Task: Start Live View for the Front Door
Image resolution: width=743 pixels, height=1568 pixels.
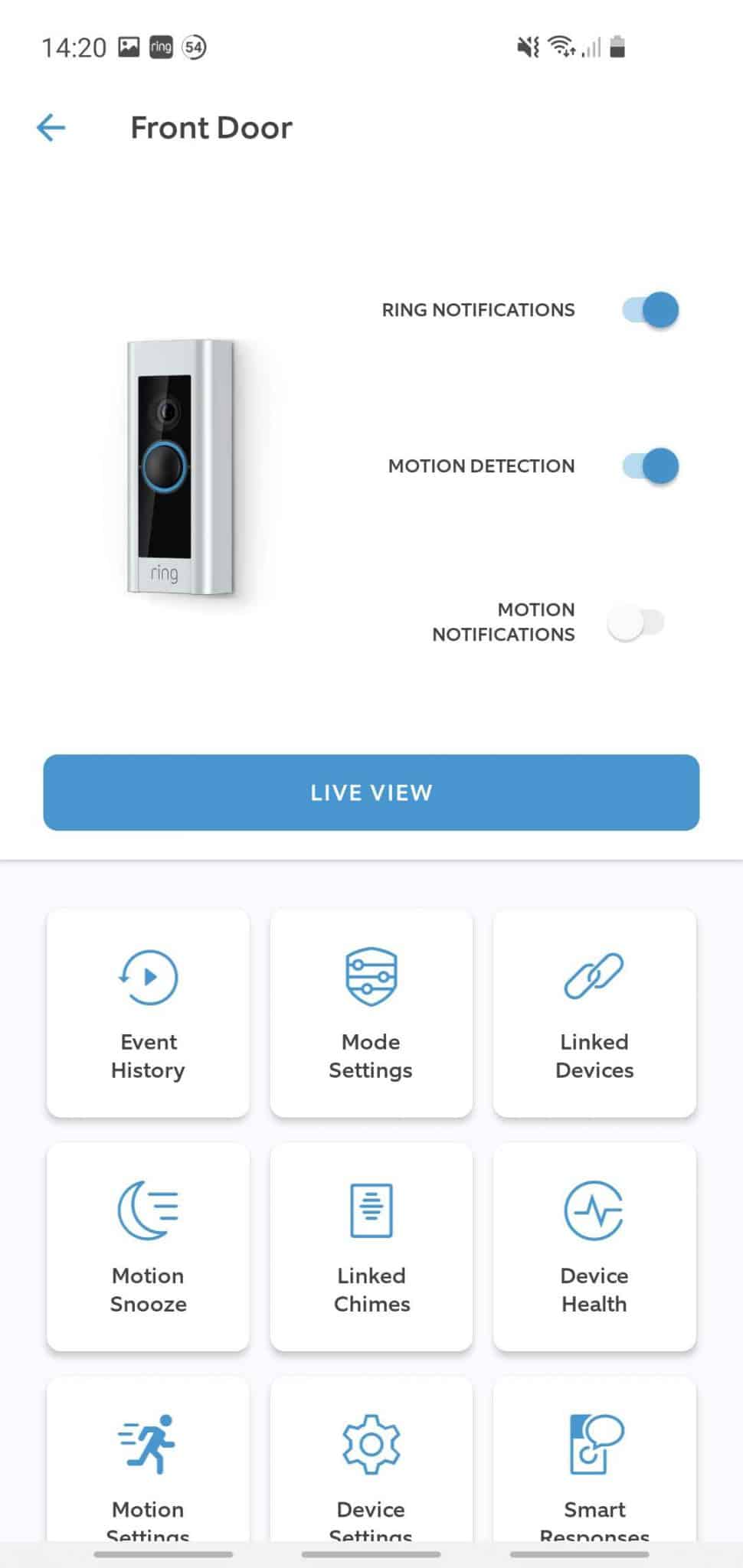Action: coord(371,792)
